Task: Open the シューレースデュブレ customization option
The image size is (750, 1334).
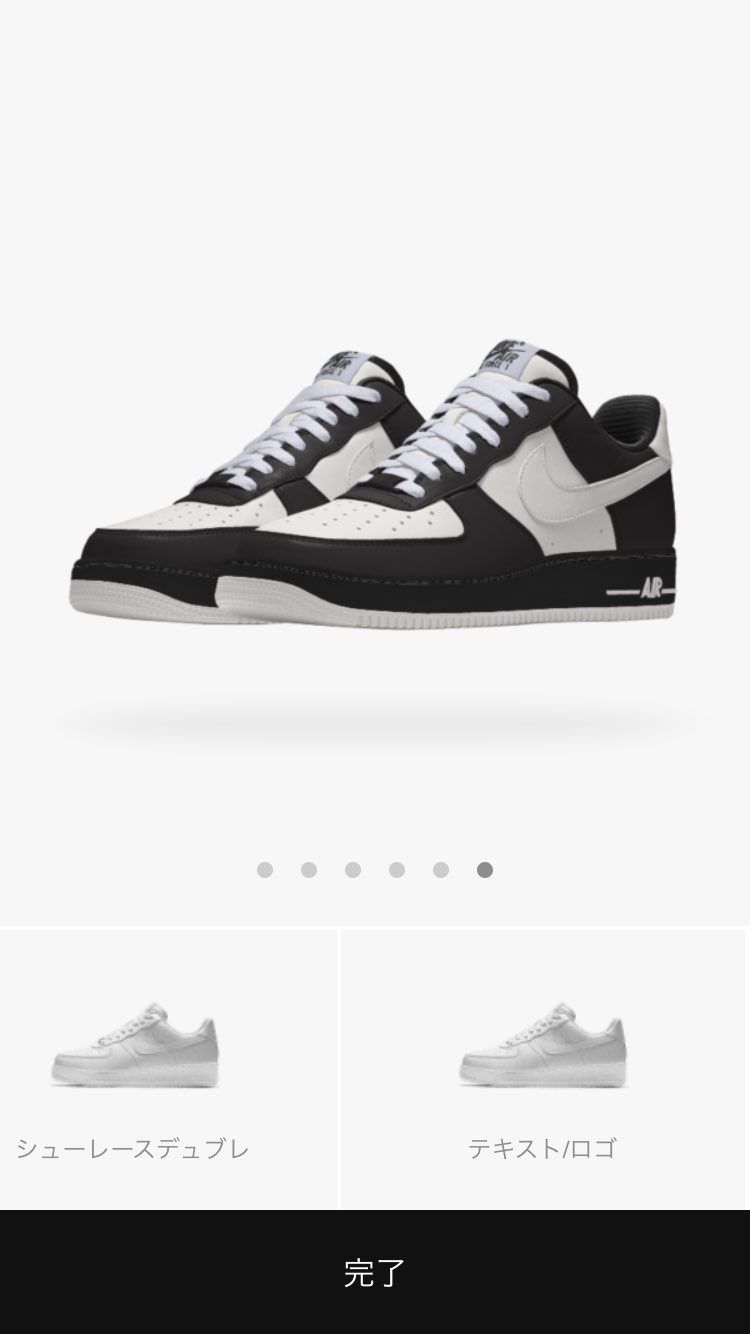Action: click(168, 1069)
